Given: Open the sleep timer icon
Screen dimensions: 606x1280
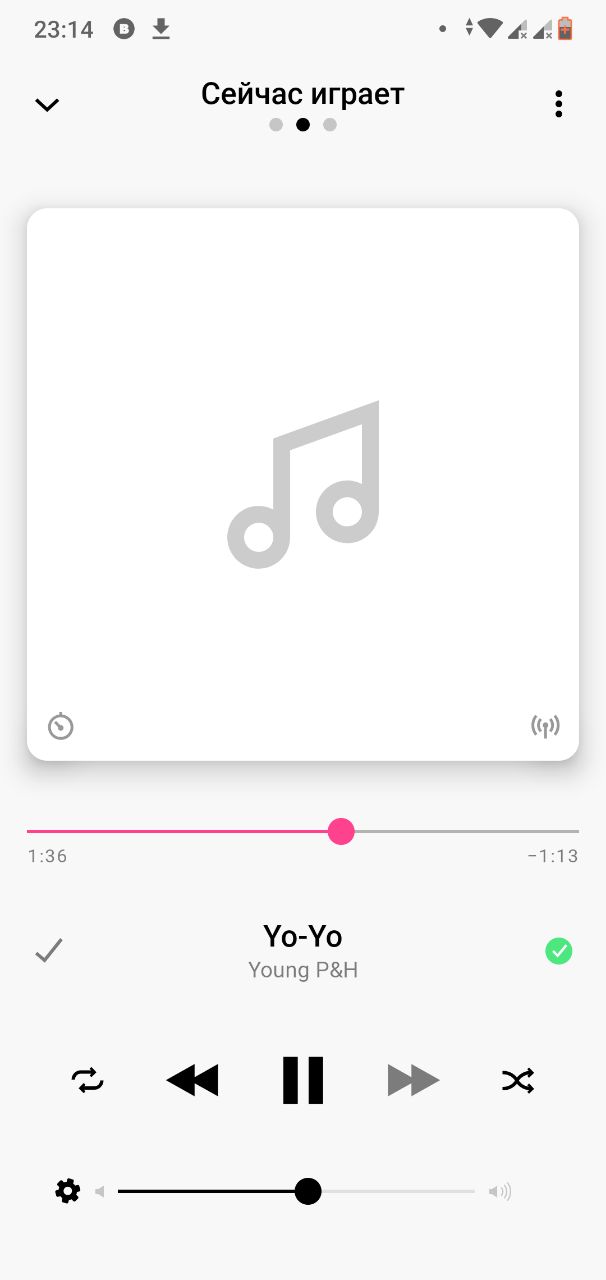Looking at the screenshot, I should tap(61, 726).
